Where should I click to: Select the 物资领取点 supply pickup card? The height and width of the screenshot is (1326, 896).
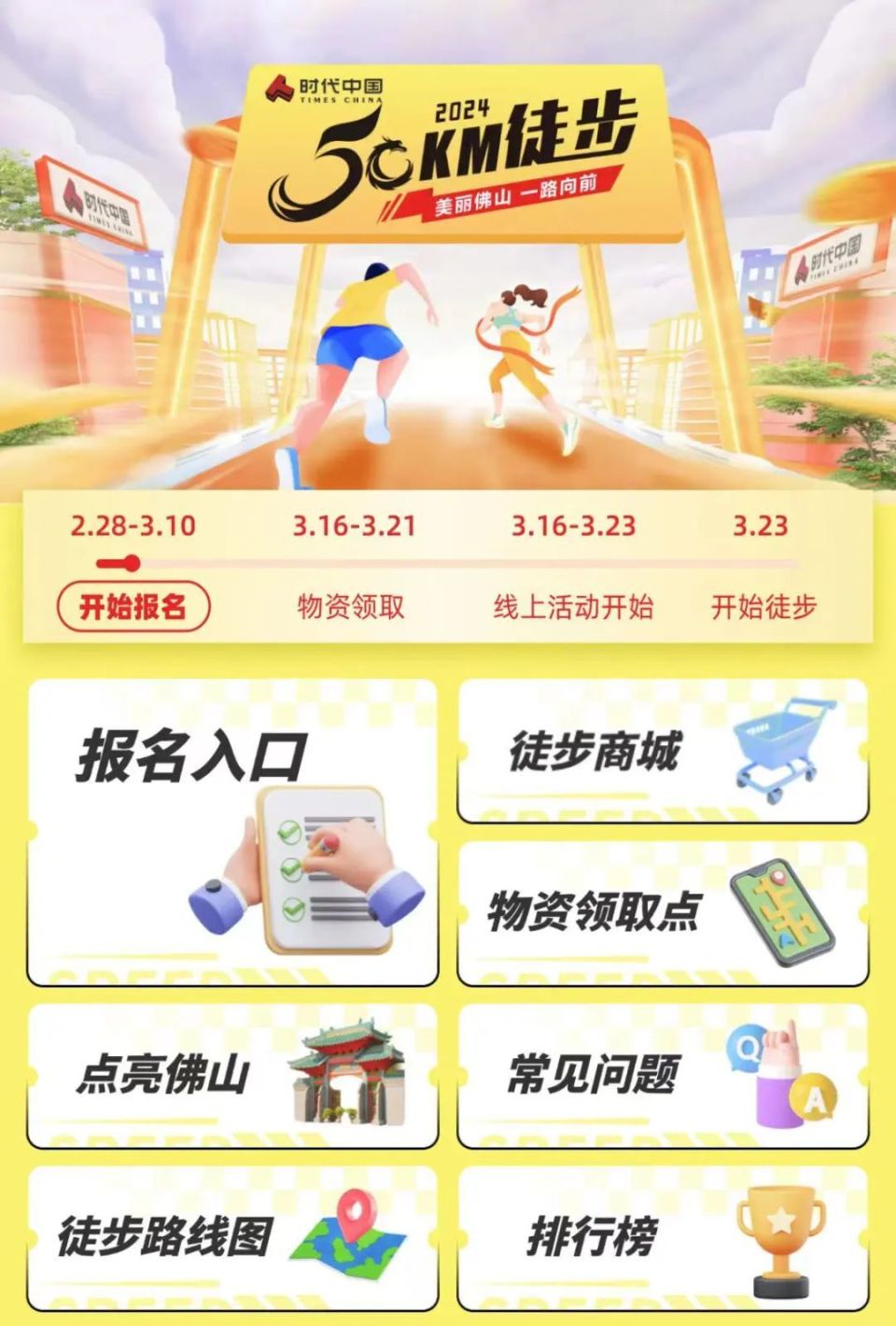pyautogui.click(x=663, y=910)
